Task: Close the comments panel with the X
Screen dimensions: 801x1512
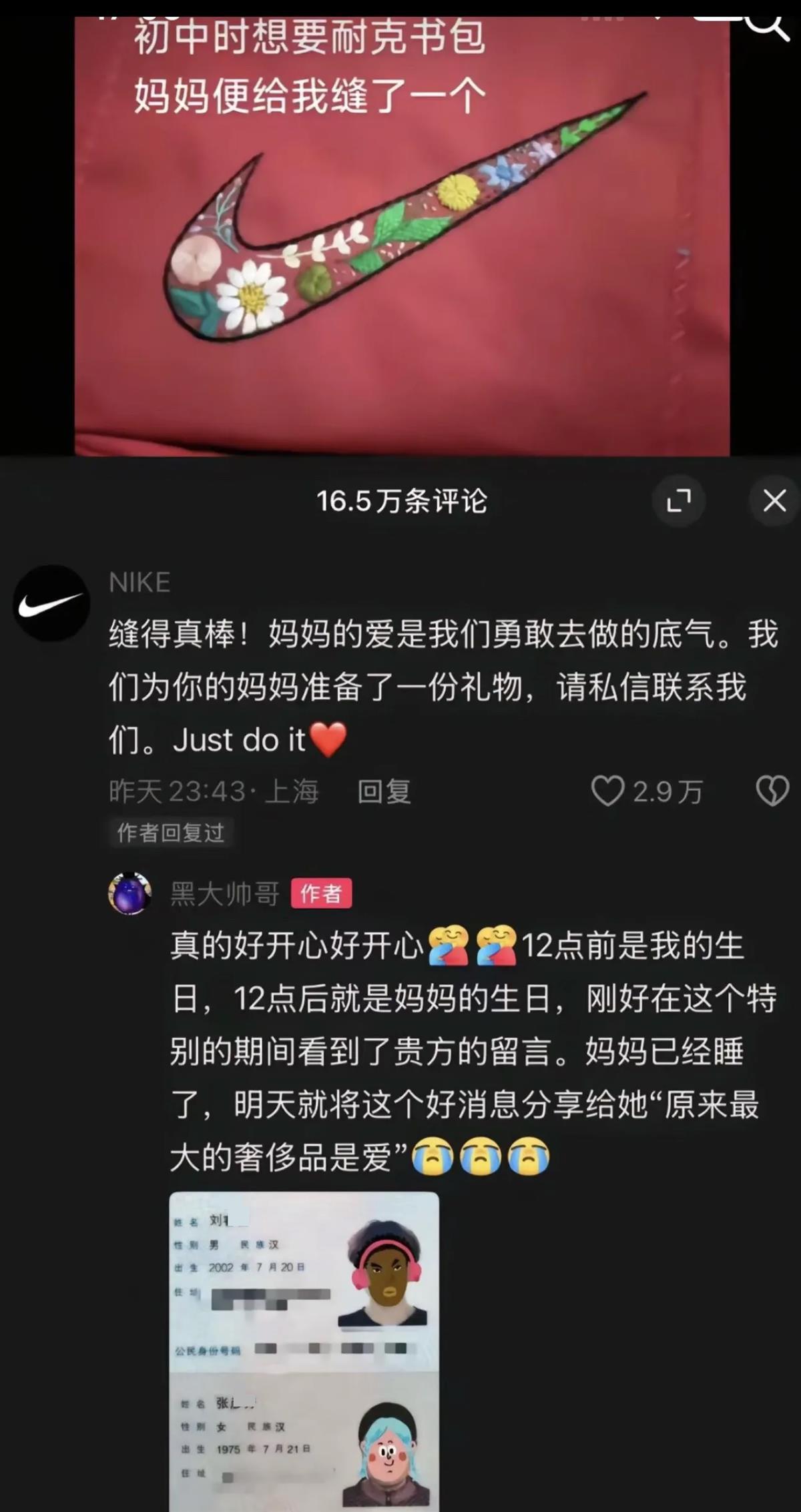Action: point(773,499)
